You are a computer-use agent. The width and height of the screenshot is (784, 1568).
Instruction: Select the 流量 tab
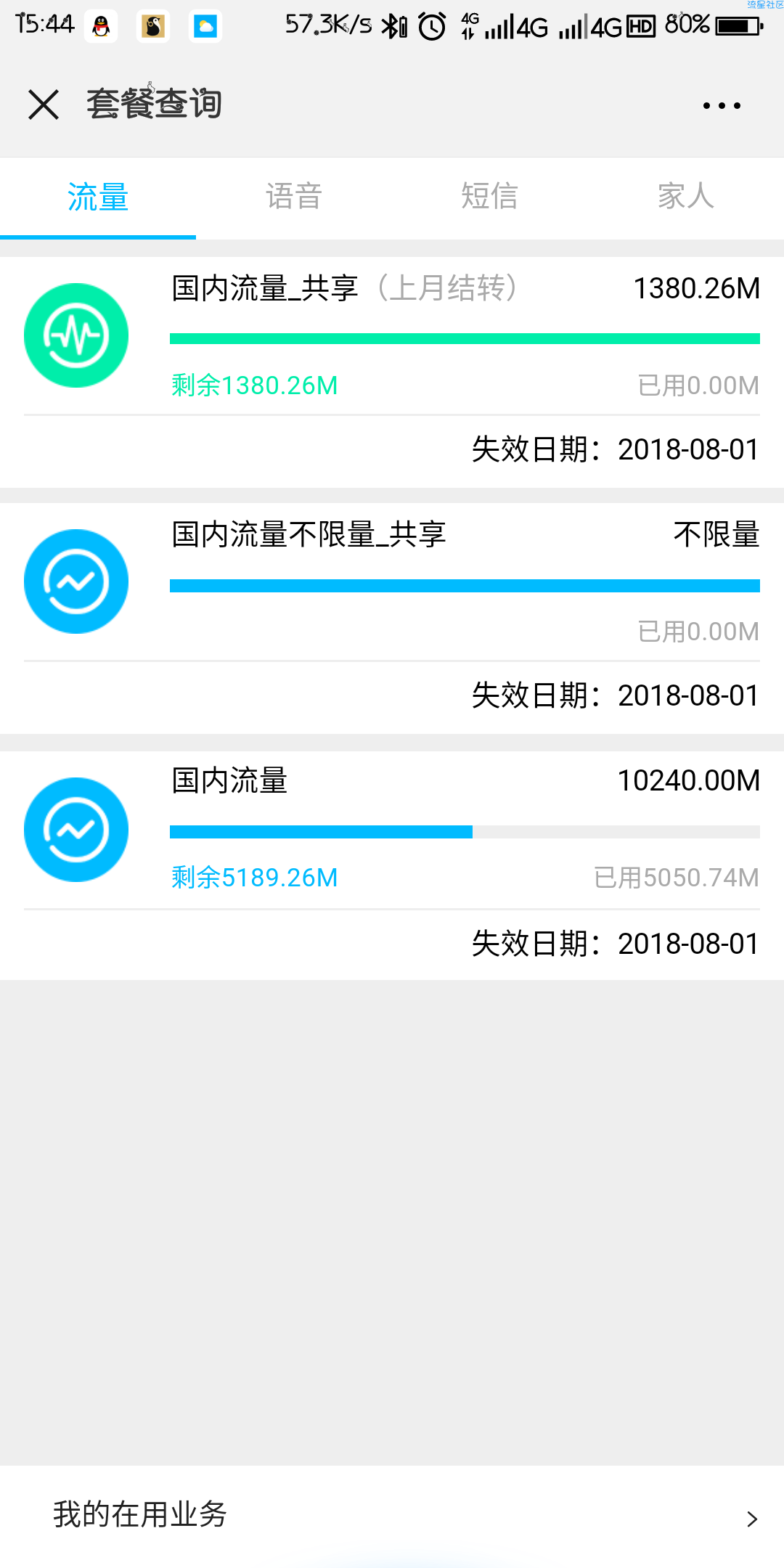98,197
